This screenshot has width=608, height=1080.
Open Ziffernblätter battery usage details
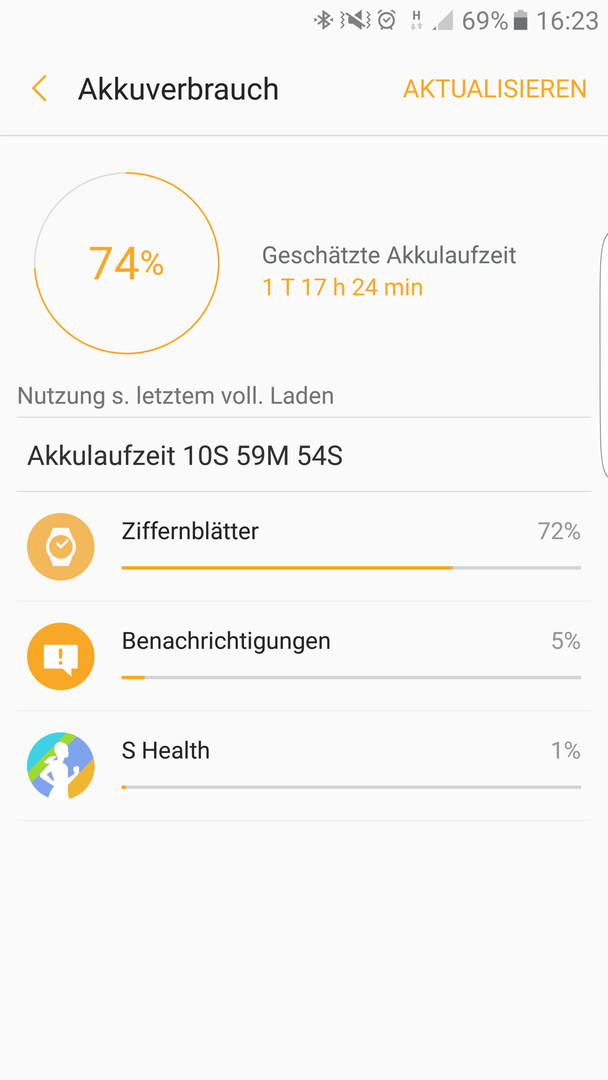pos(304,547)
